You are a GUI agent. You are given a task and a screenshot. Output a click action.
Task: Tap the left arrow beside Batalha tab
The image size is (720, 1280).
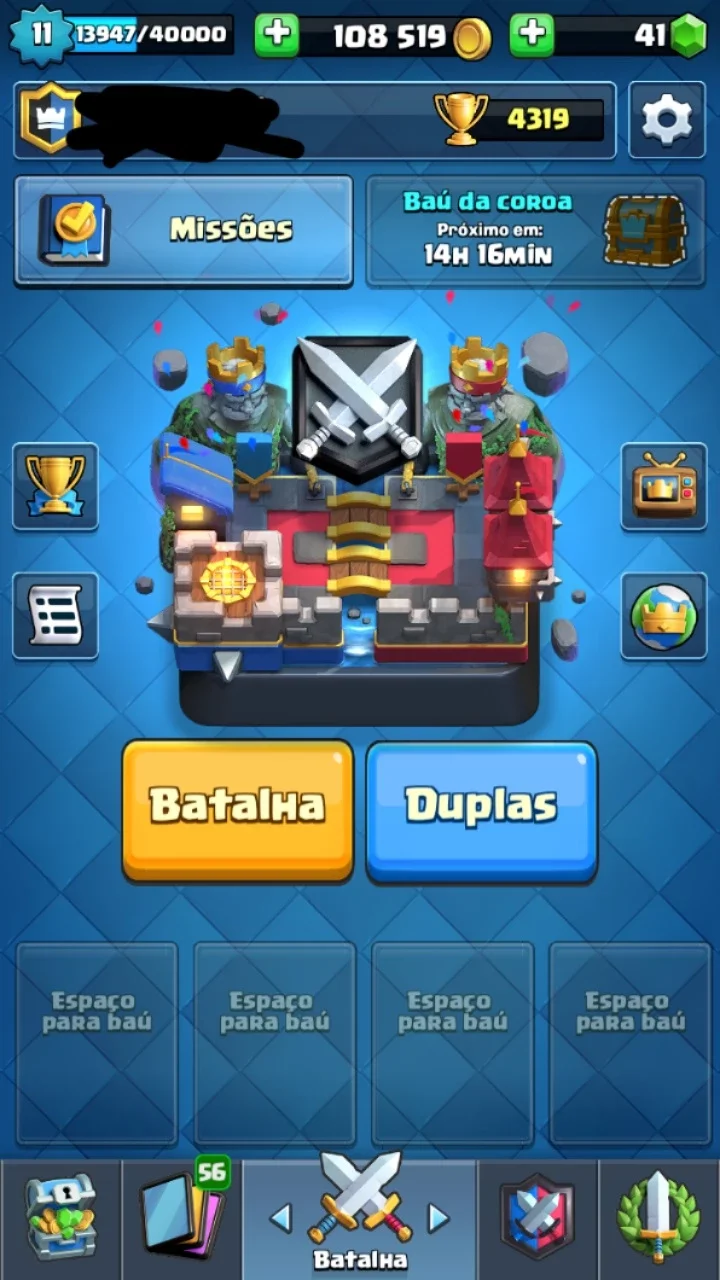(281, 1217)
